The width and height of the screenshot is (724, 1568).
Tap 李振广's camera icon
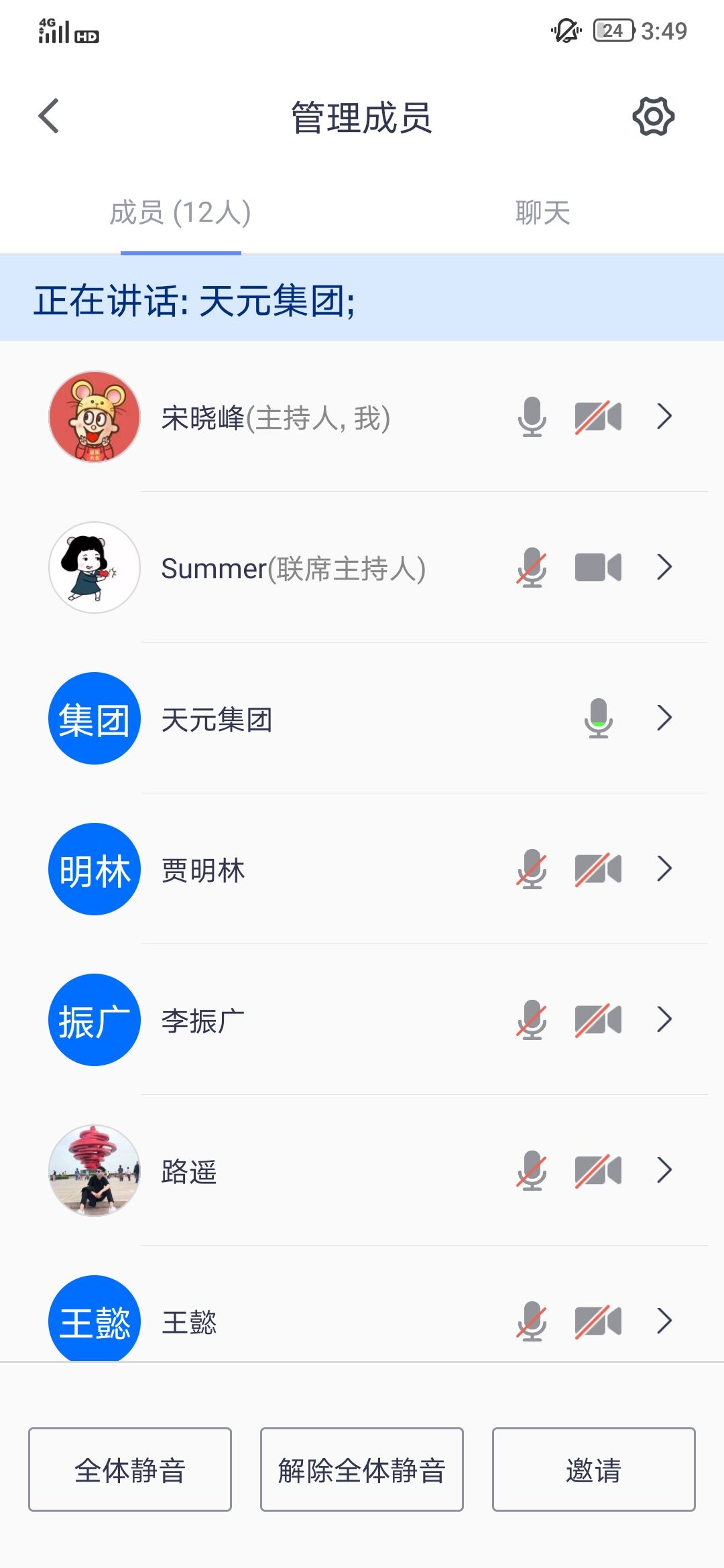click(598, 1019)
